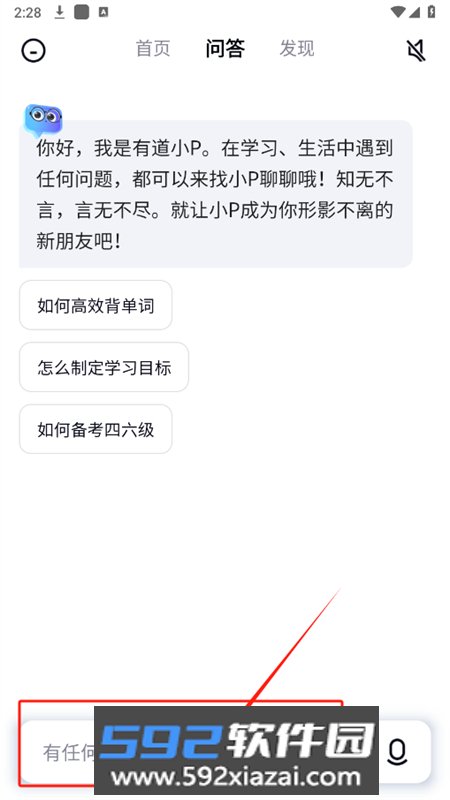Ask 如何高效背单词 suggestion

[96, 305]
